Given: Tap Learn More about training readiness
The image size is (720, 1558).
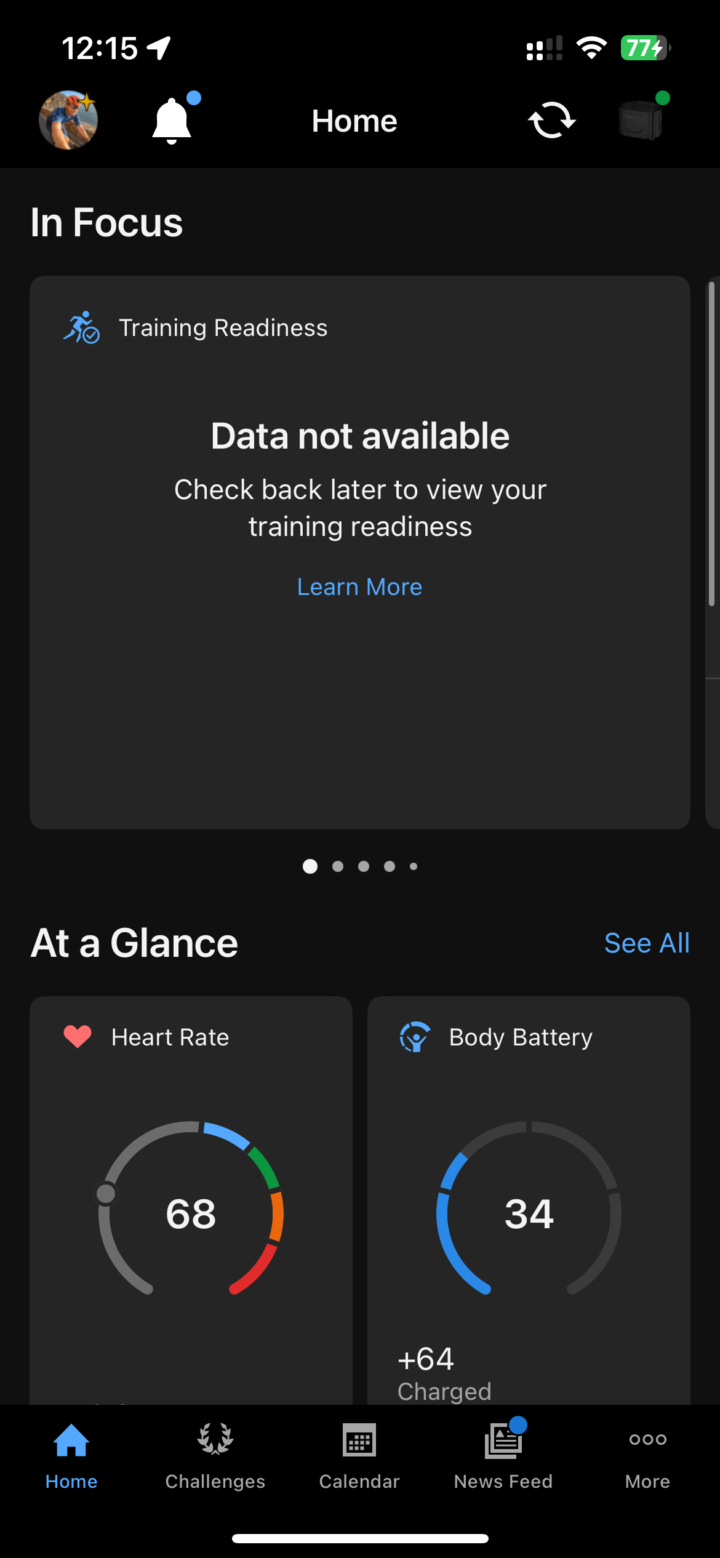Looking at the screenshot, I should pyautogui.click(x=360, y=587).
